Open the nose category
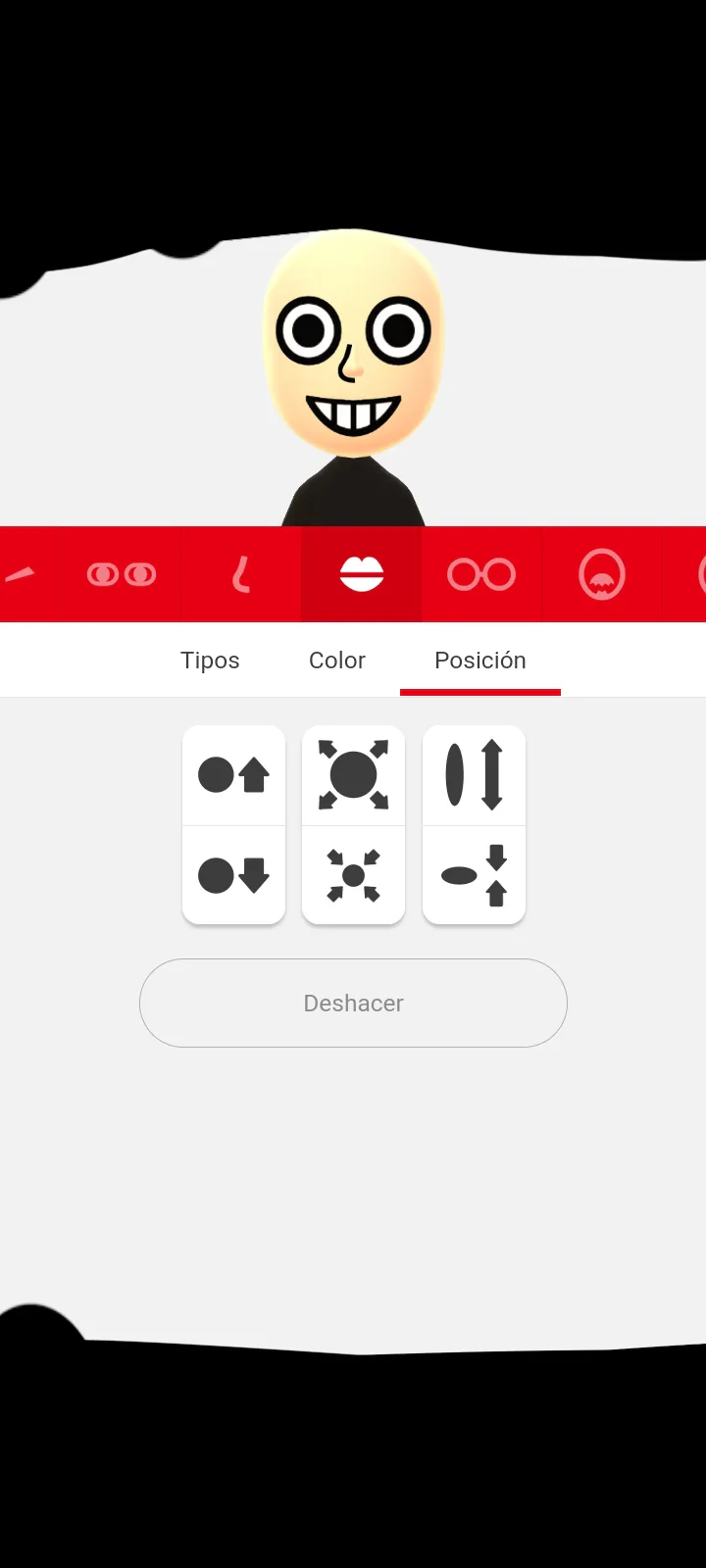This screenshot has width=706, height=1568. pos(241,574)
